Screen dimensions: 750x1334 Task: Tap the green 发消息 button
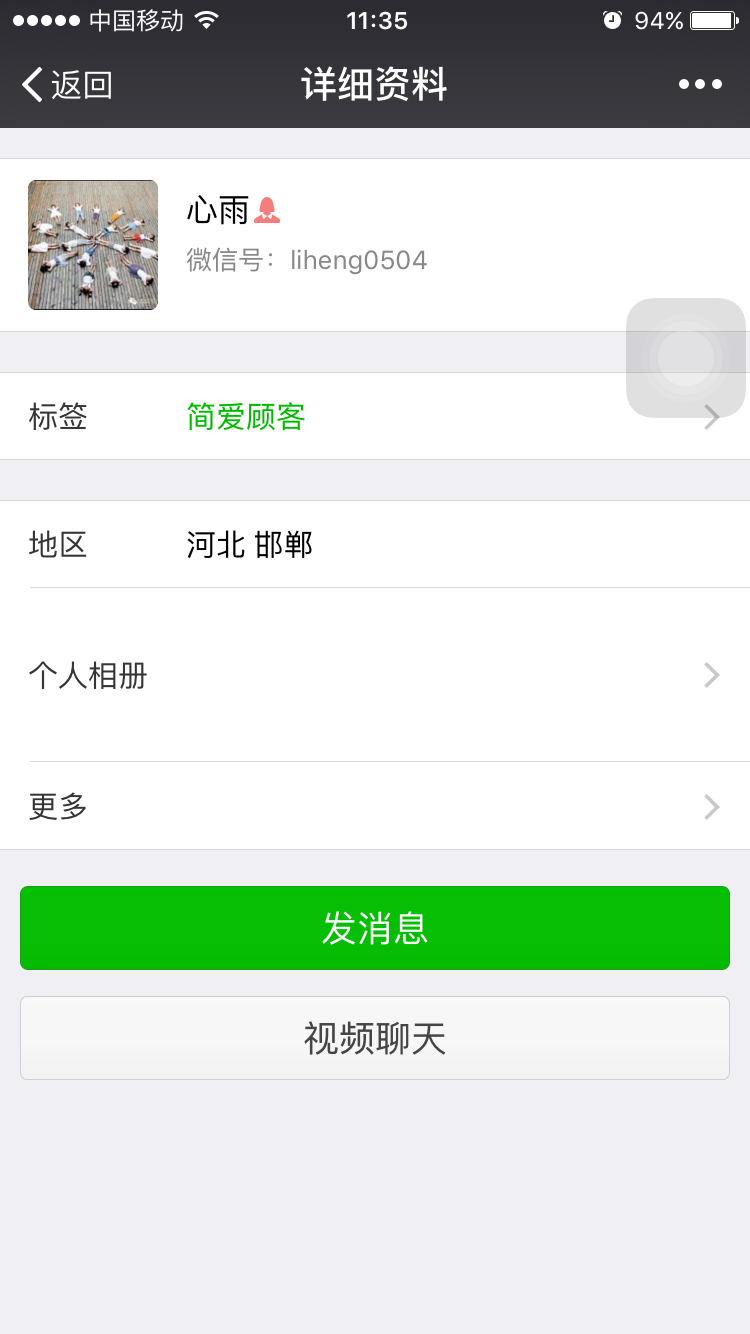(x=375, y=928)
